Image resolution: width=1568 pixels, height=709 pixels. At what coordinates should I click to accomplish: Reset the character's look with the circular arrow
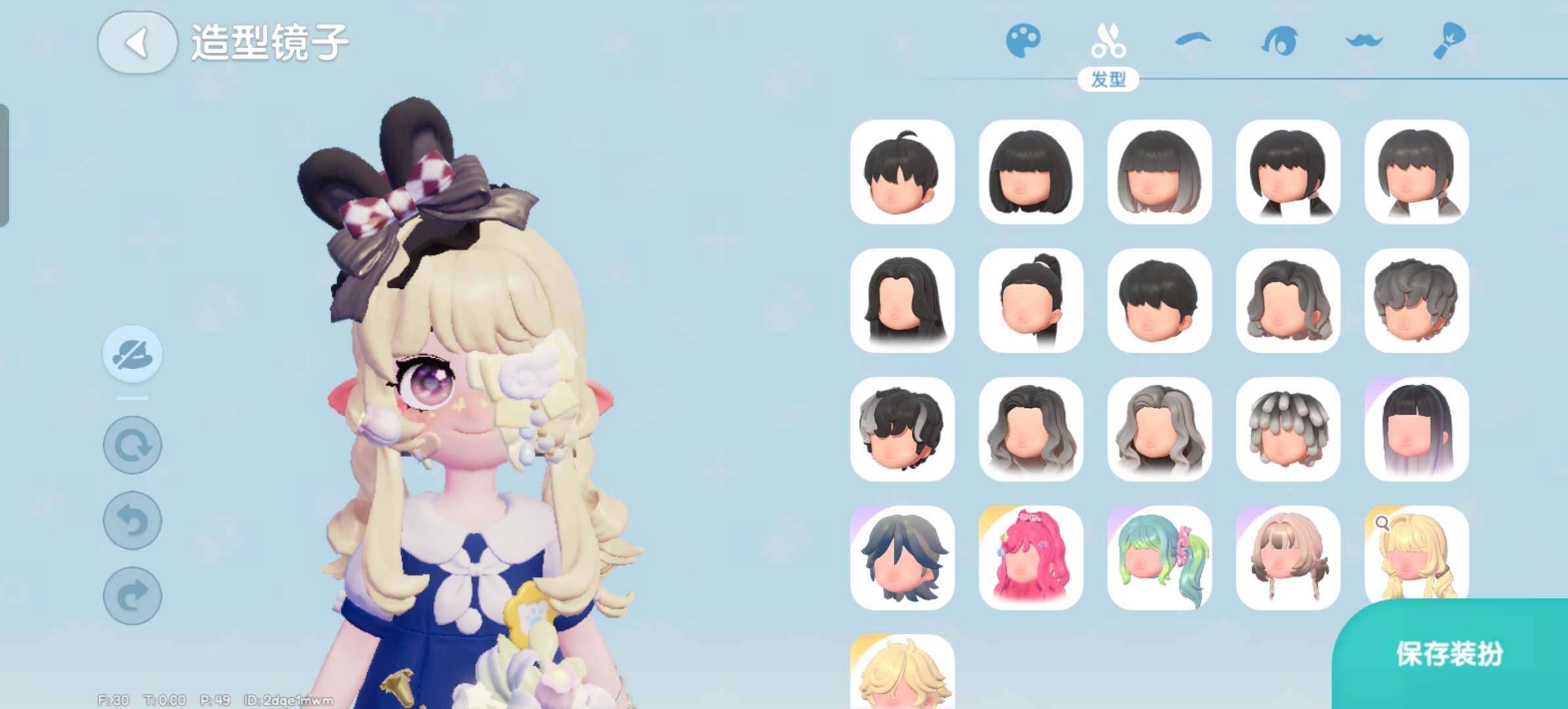pyautogui.click(x=133, y=446)
